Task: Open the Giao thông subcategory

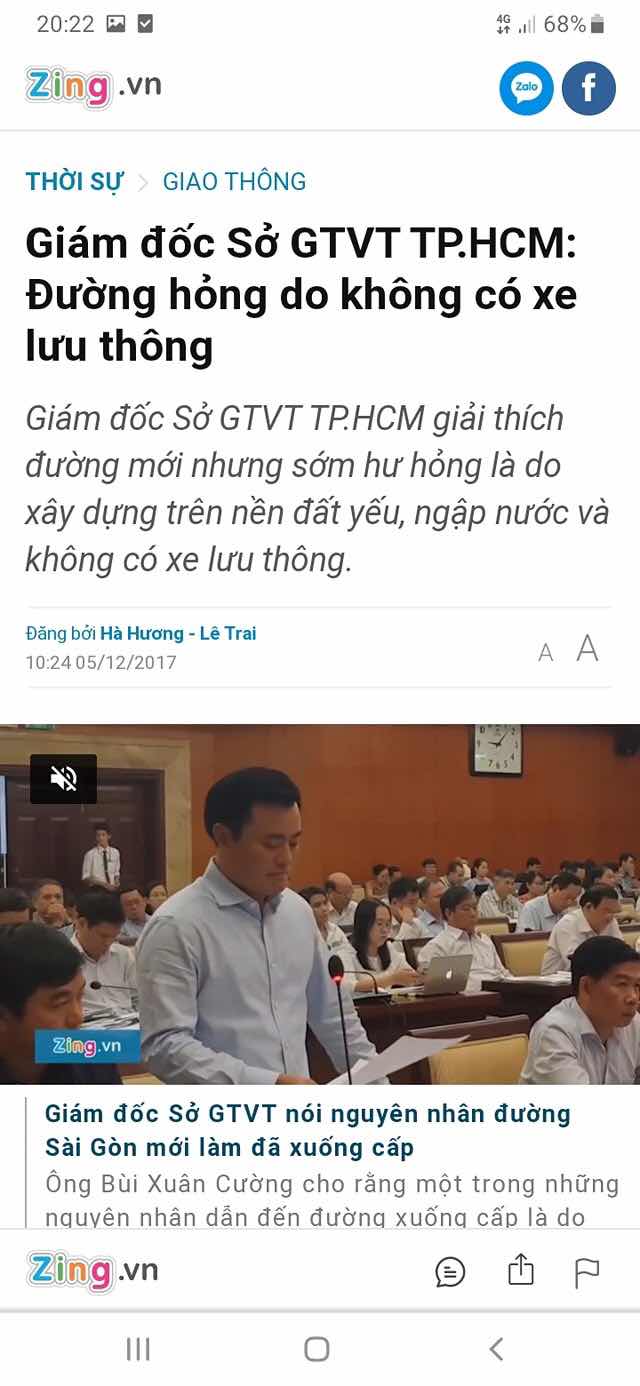Action: point(234,182)
